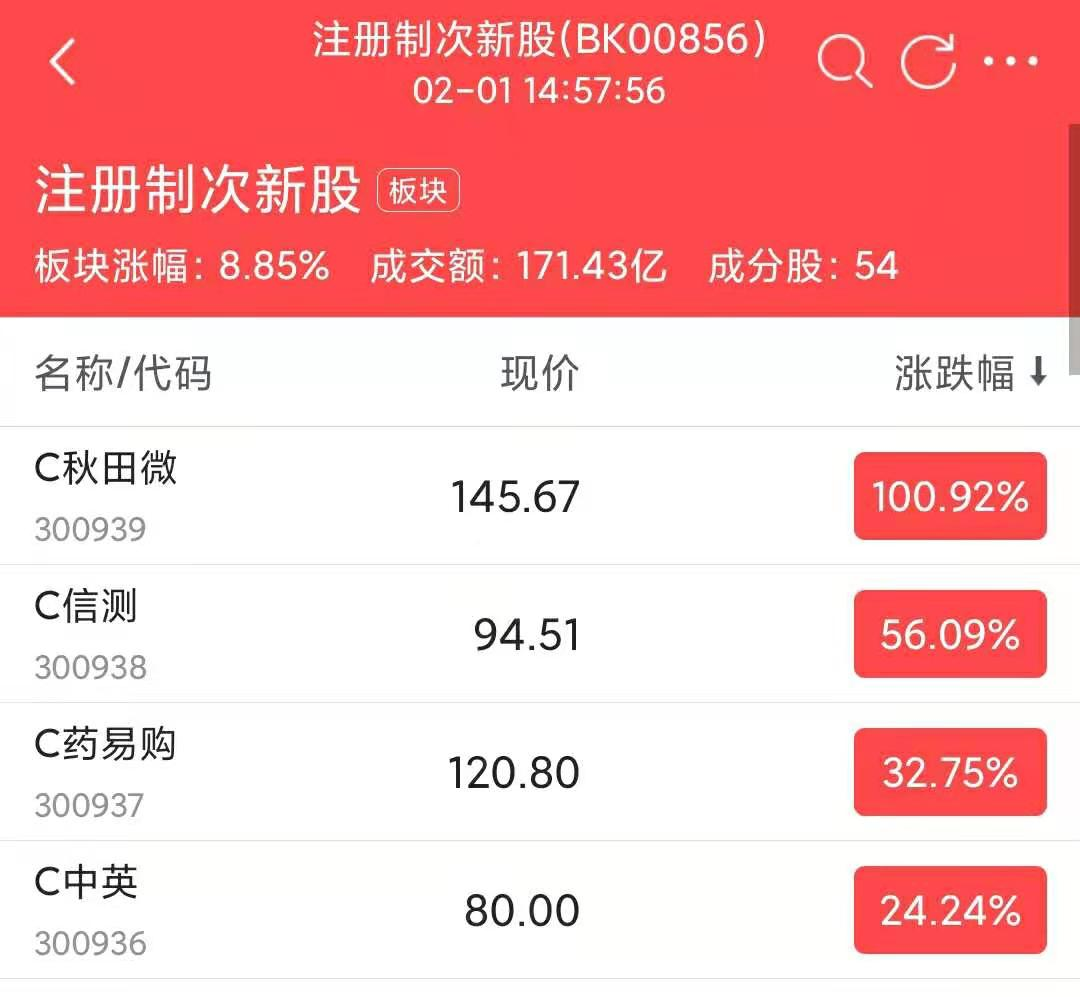Open the three-dot overflow menu
The height and width of the screenshot is (997, 1080).
(1011, 62)
